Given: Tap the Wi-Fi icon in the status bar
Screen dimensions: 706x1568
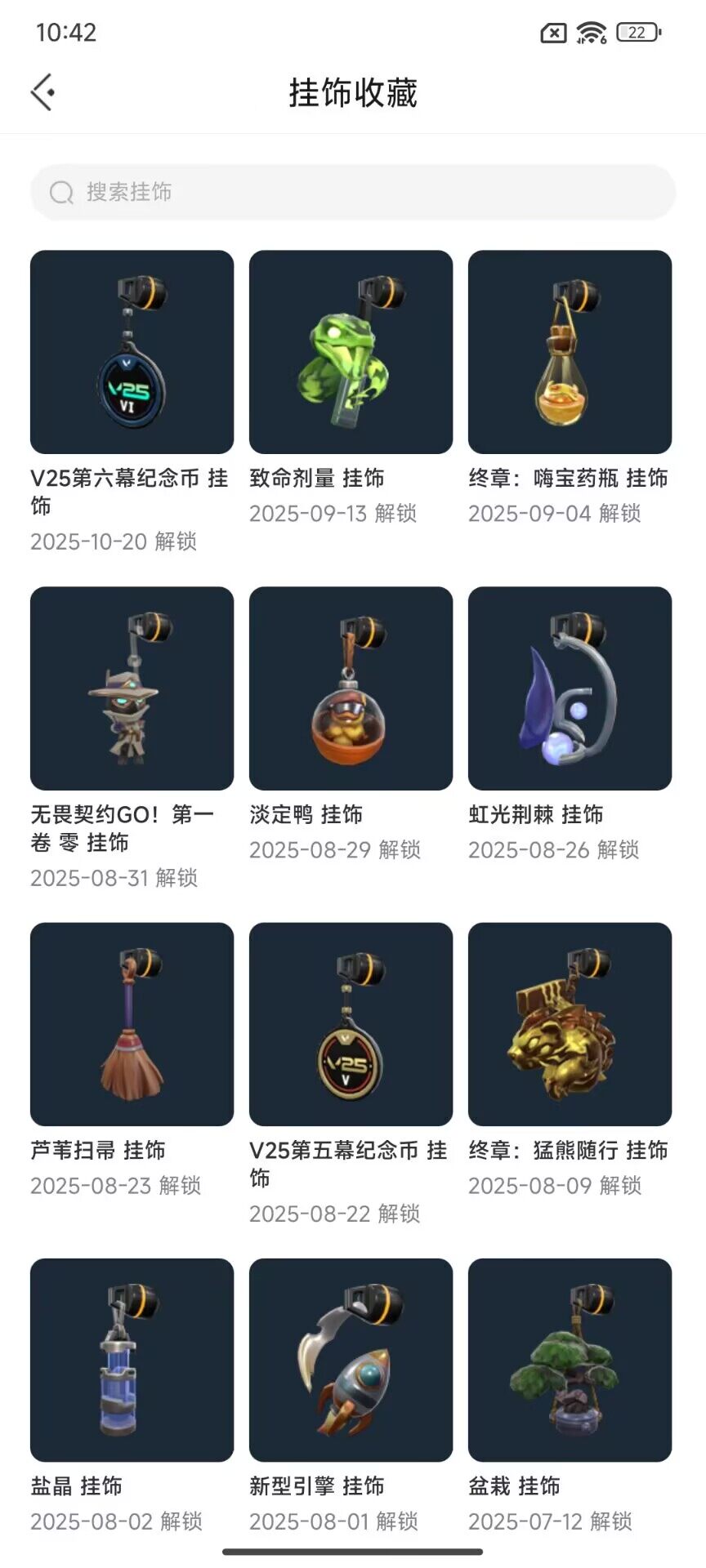Looking at the screenshot, I should tap(590, 33).
